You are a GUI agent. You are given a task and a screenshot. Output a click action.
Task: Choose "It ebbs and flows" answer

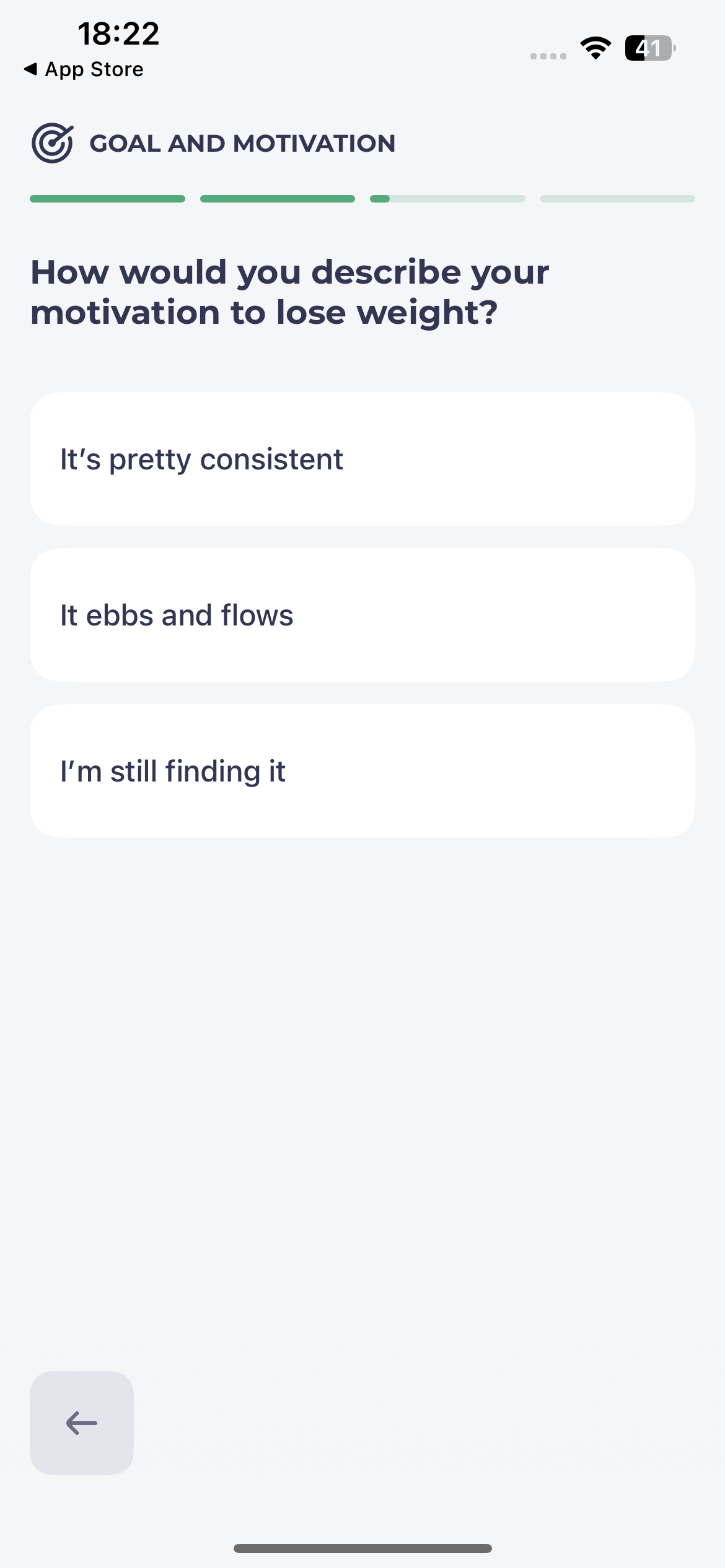click(x=362, y=615)
